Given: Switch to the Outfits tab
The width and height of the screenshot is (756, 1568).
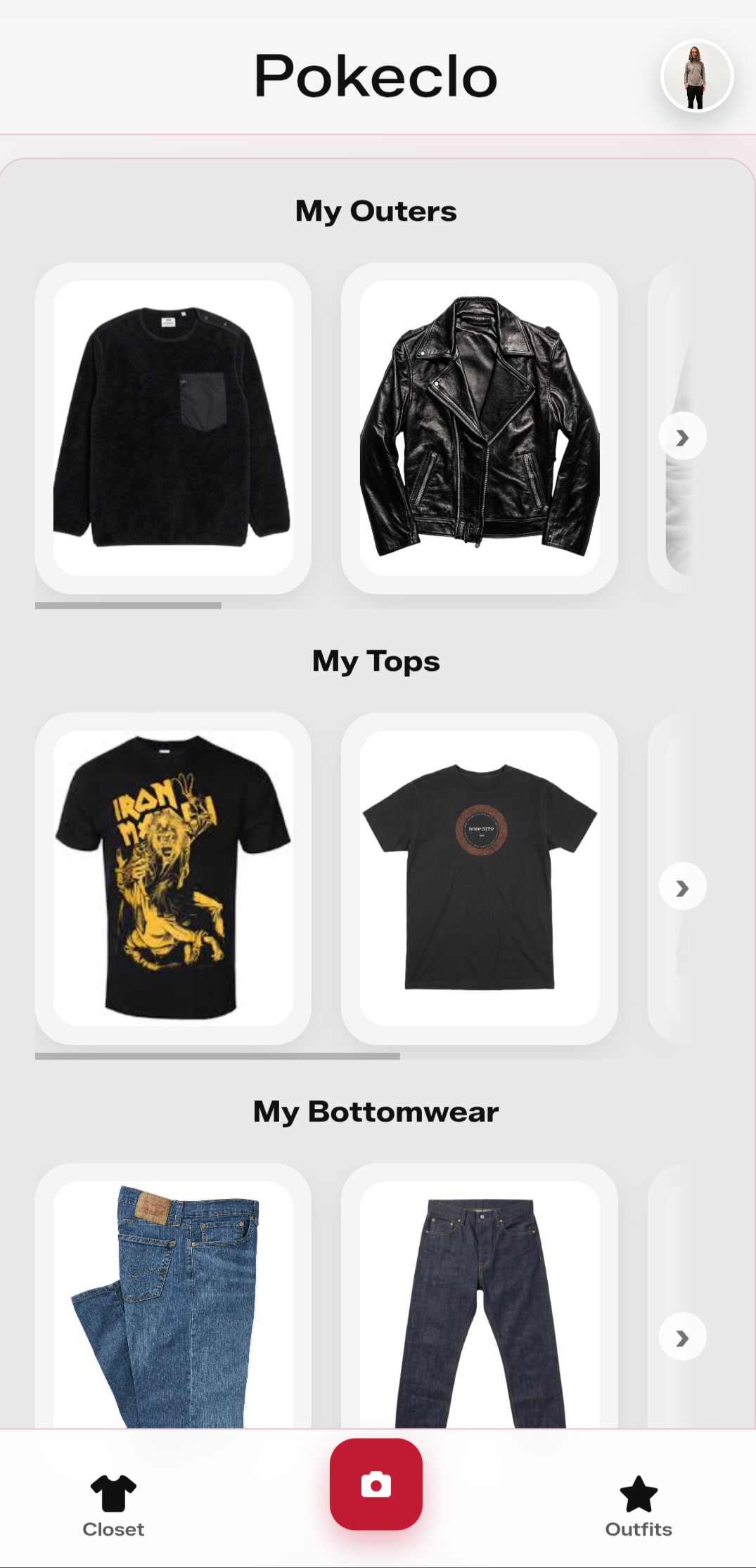Looking at the screenshot, I should [x=639, y=1506].
